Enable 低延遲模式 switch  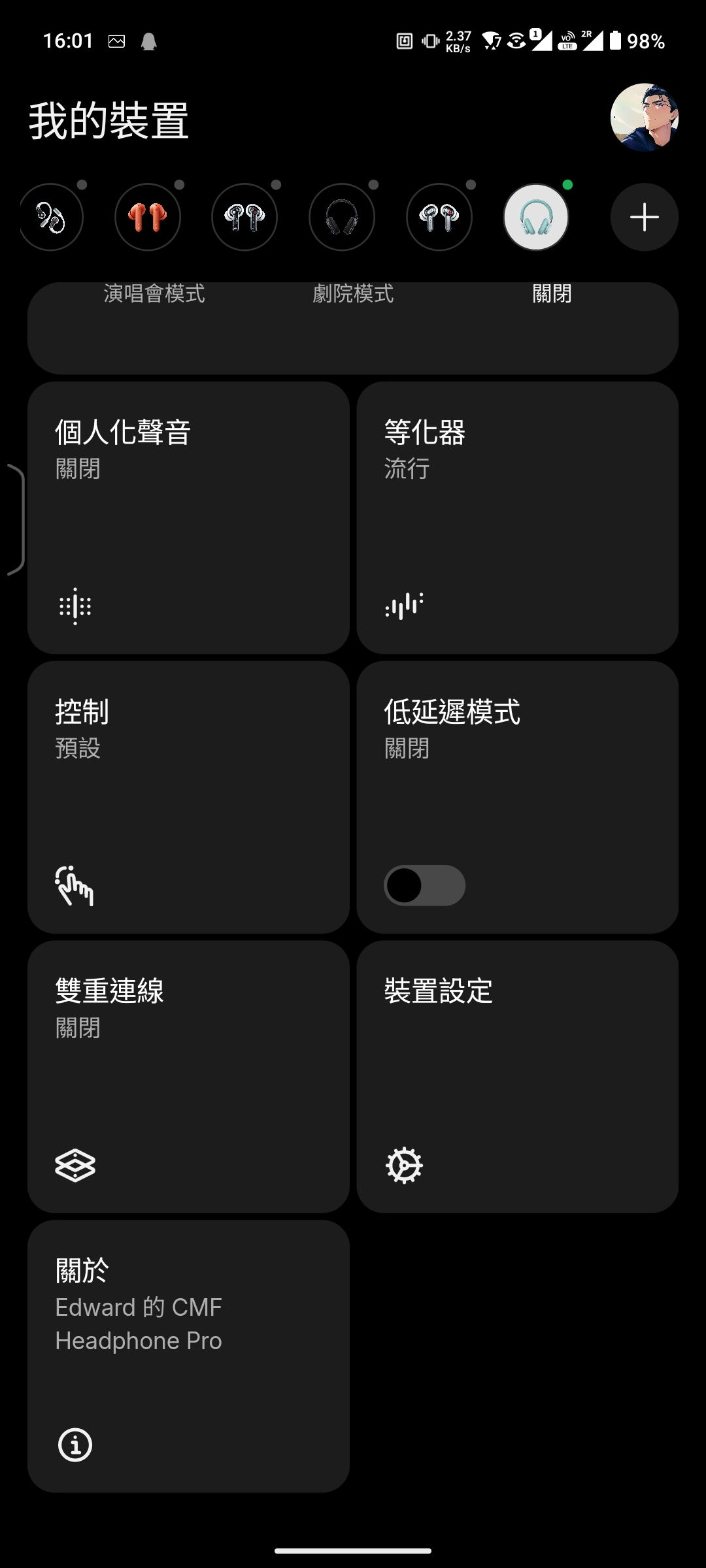click(424, 885)
